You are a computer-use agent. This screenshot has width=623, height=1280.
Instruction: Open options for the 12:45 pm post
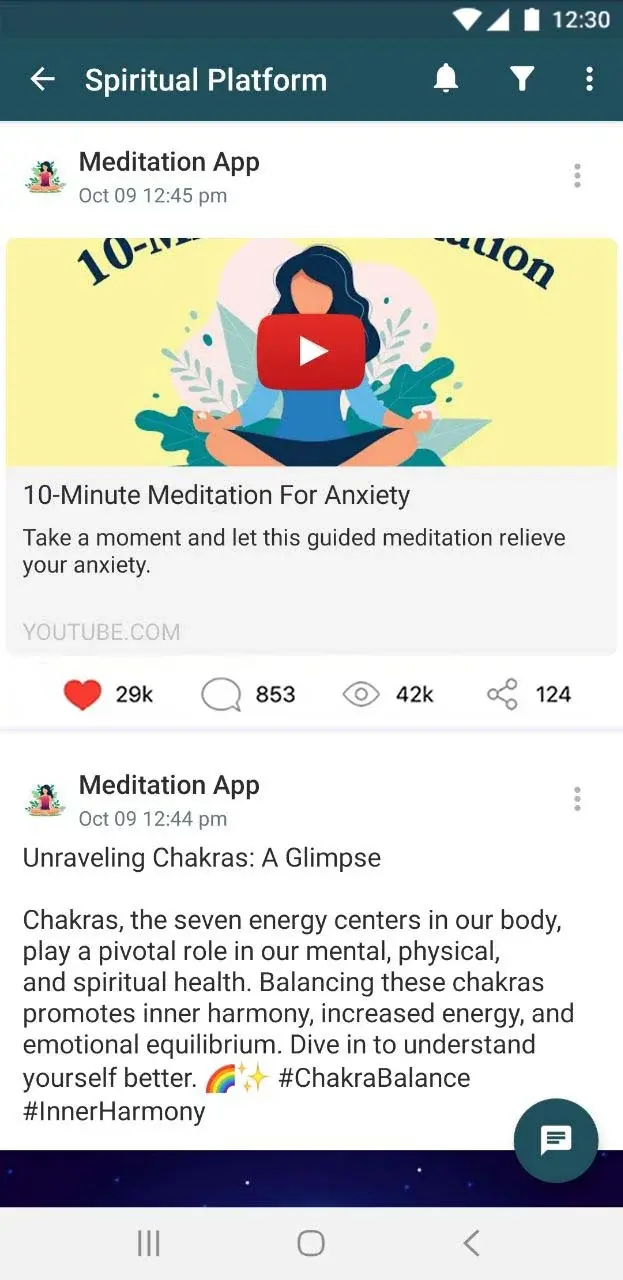pyautogui.click(x=577, y=176)
